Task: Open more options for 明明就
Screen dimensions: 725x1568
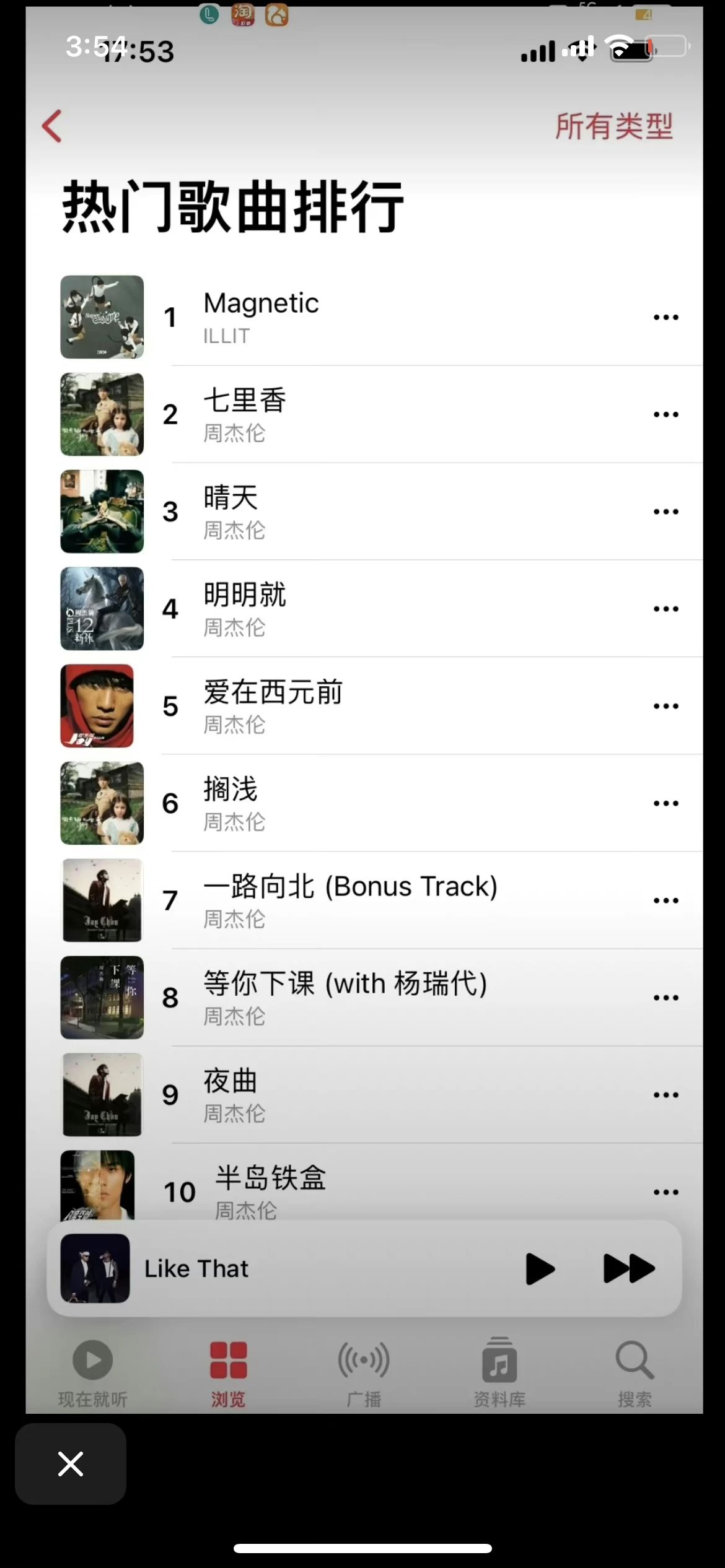Action: pos(666,609)
